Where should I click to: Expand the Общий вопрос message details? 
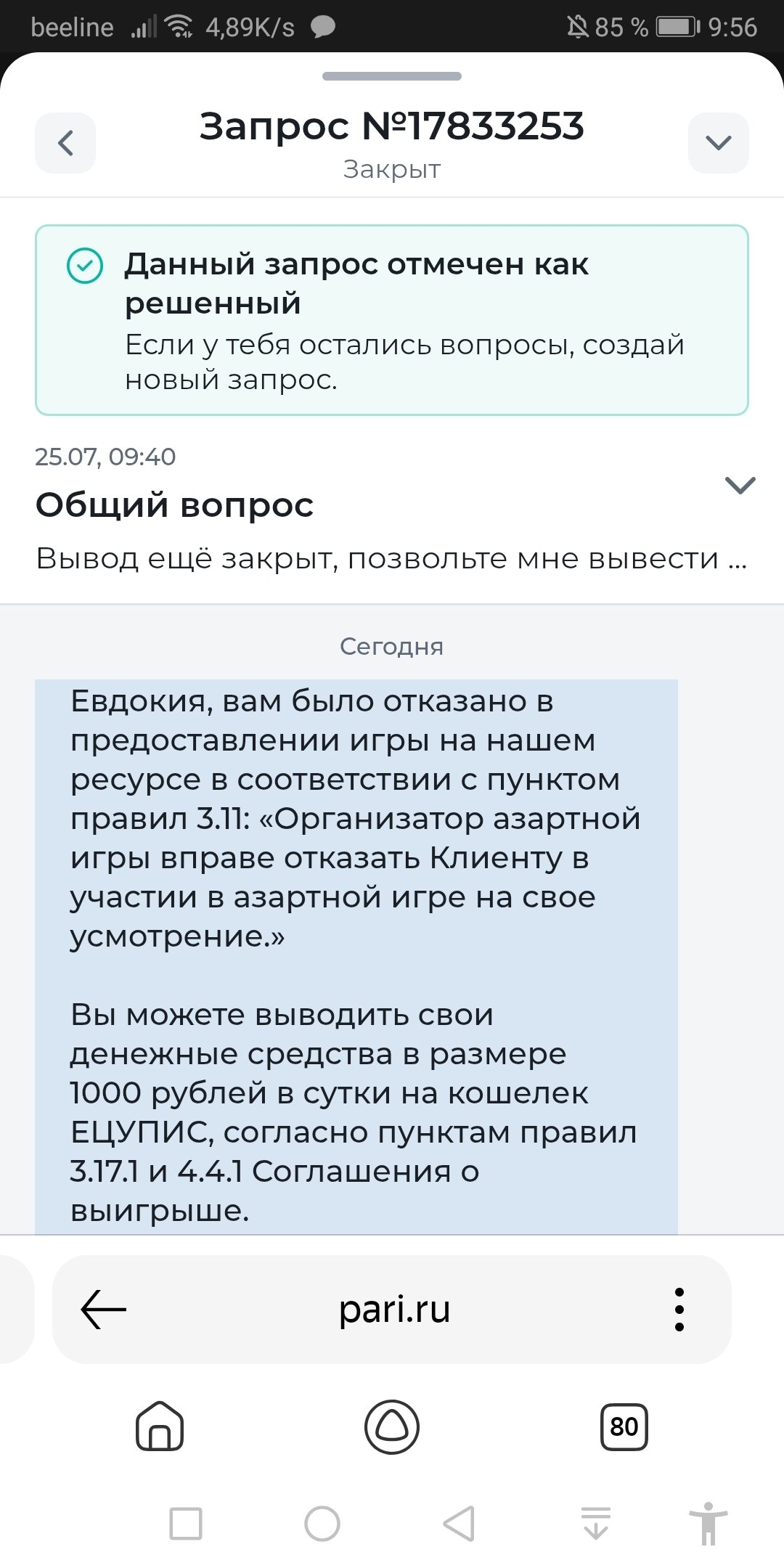coord(740,485)
